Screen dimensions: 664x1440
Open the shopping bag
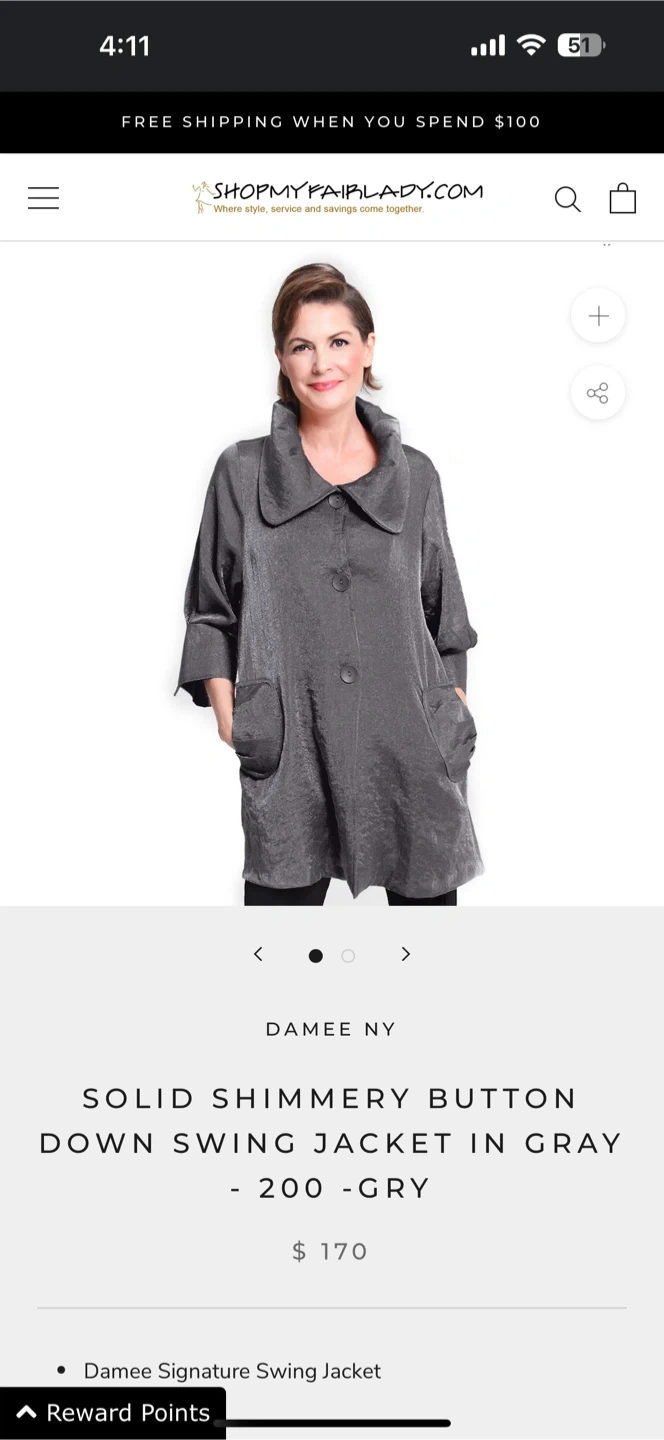click(622, 198)
